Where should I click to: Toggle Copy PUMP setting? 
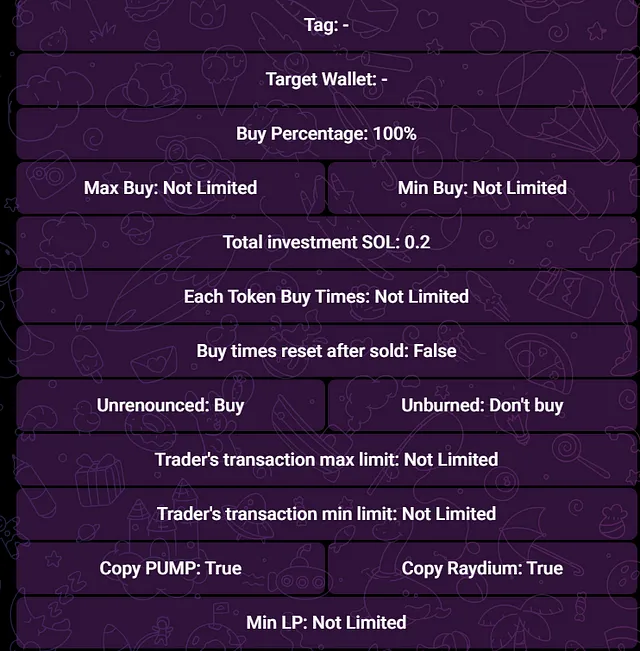coord(170,568)
